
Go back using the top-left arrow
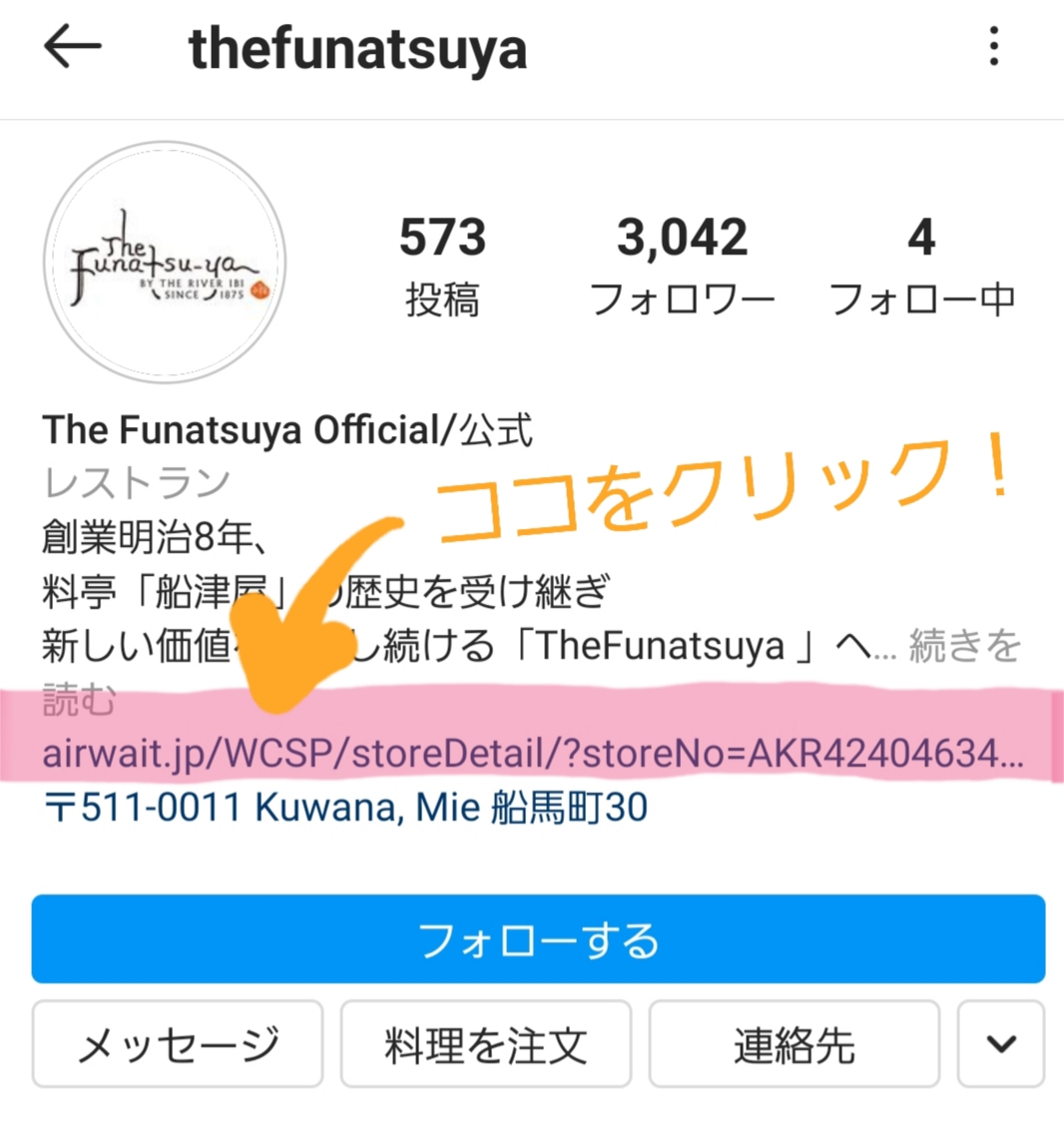click(73, 47)
